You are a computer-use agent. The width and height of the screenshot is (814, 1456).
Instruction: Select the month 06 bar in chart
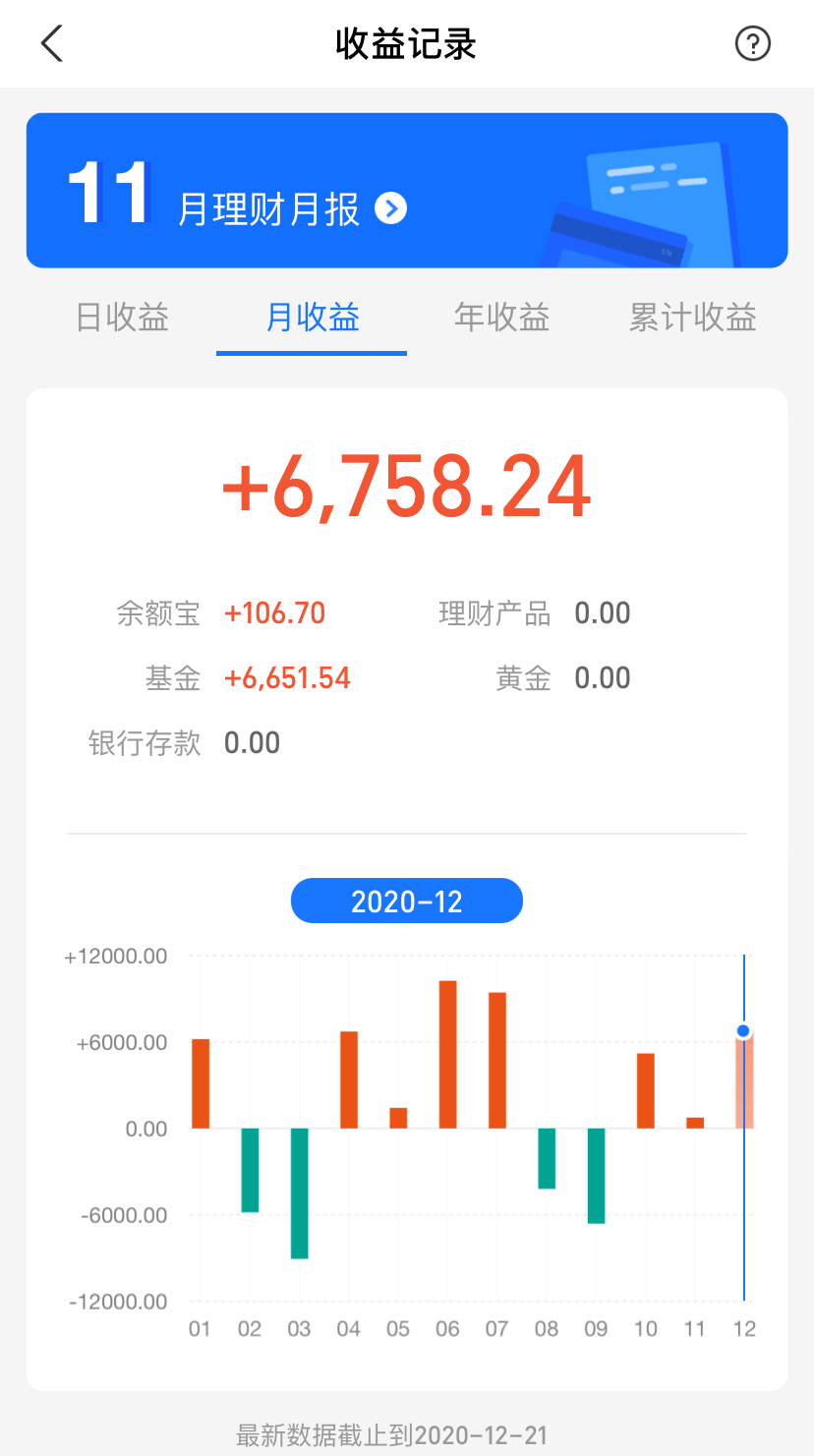[x=447, y=1054]
